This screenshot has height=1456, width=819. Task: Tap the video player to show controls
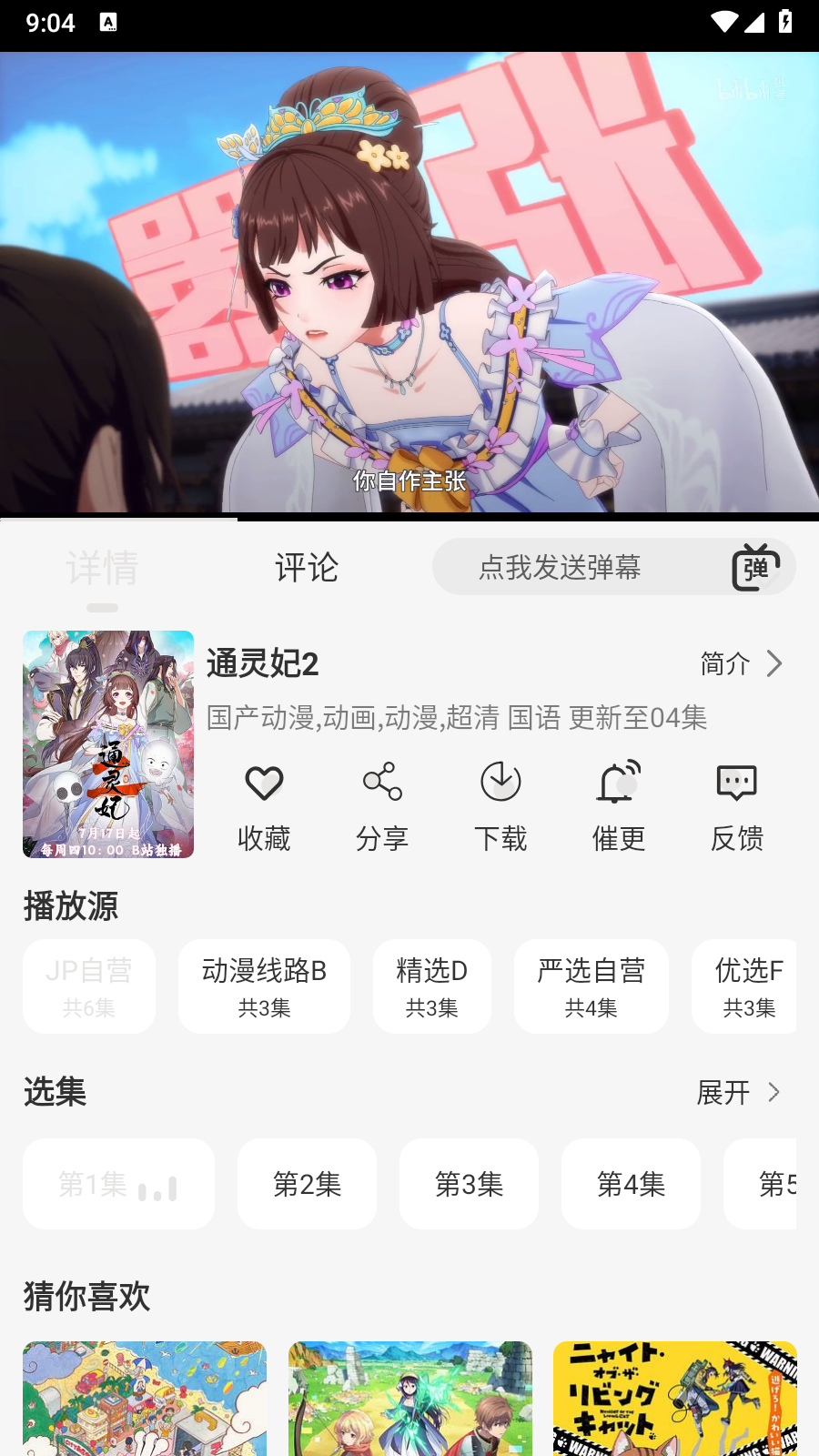point(409,282)
